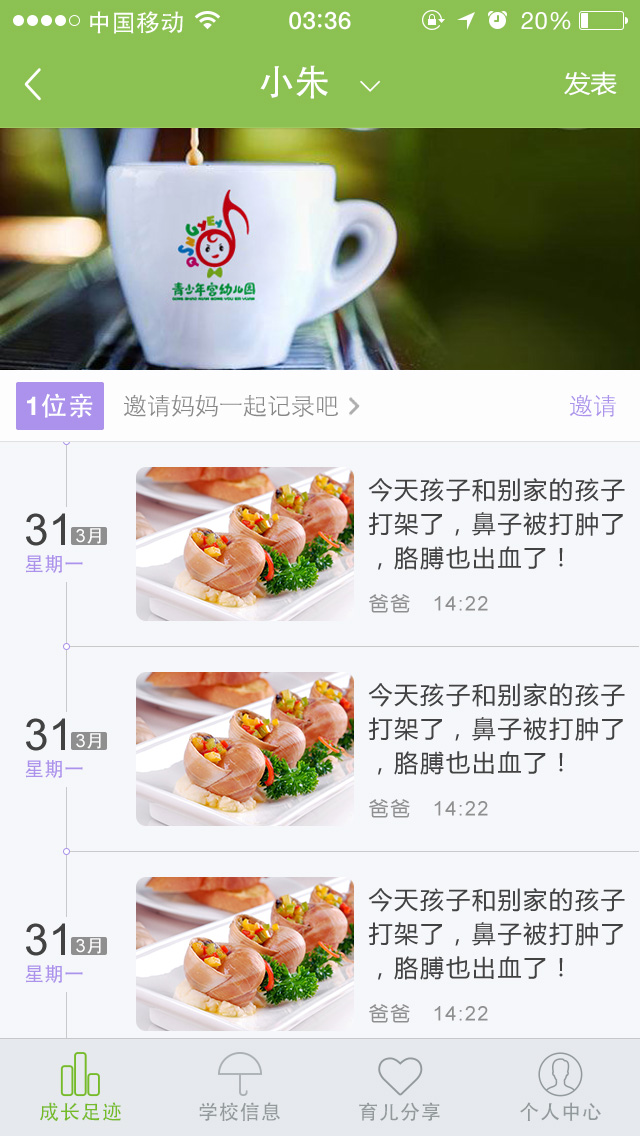
Task: Go to the 个人中心 tab
Action: pyautogui.click(x=560, y=1087)
